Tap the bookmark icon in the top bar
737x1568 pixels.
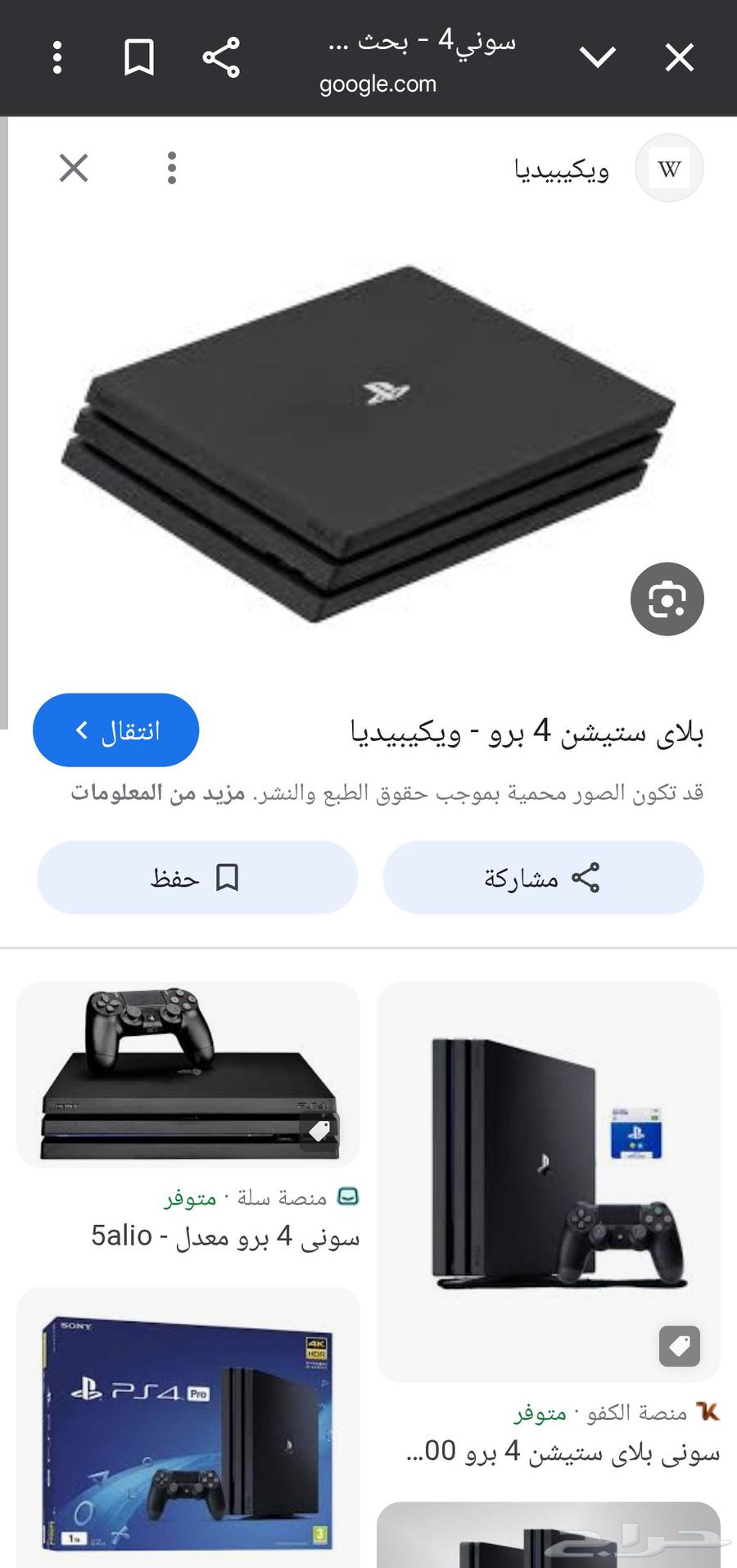point(138,57)
